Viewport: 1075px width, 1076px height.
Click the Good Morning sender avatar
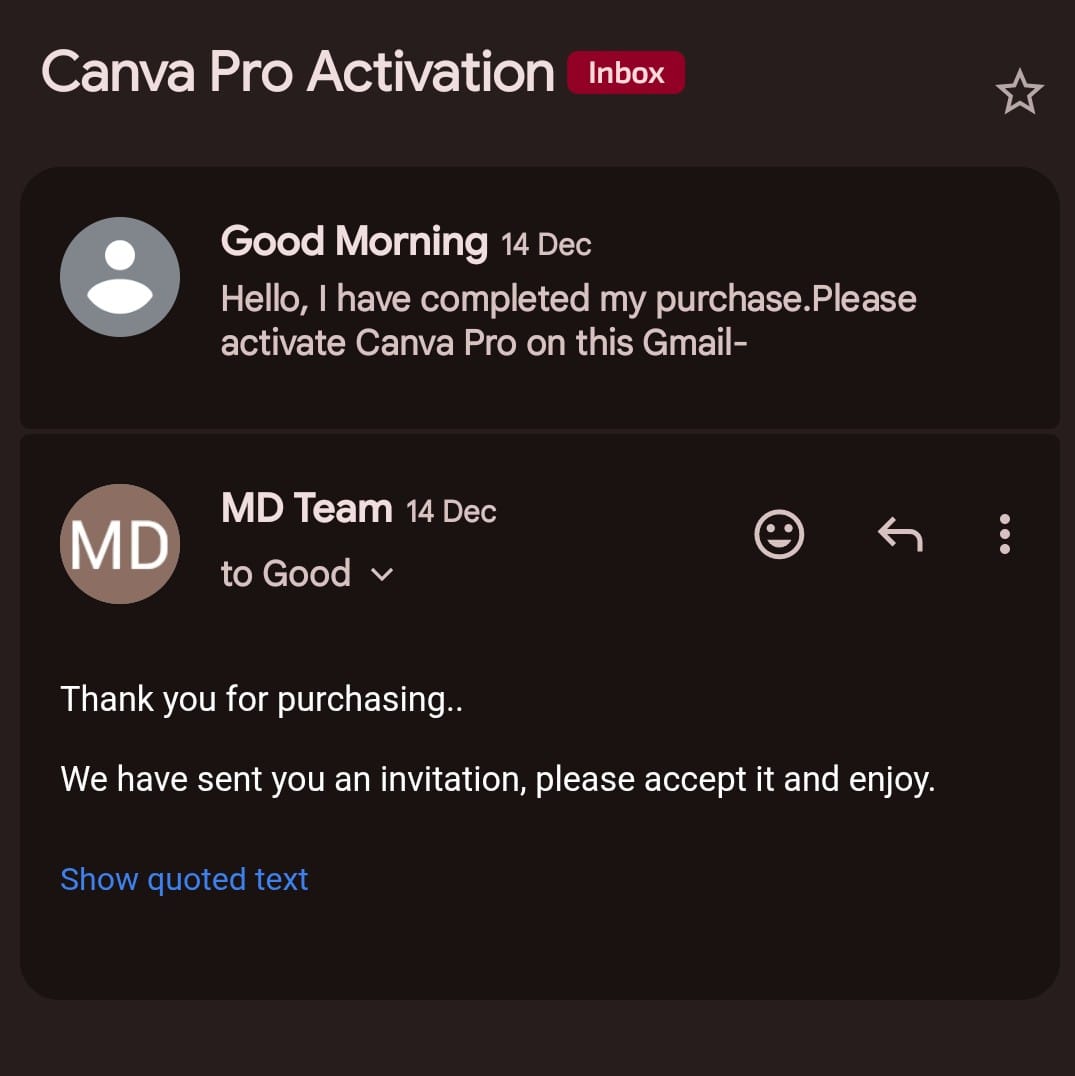(x=120, y=276)
